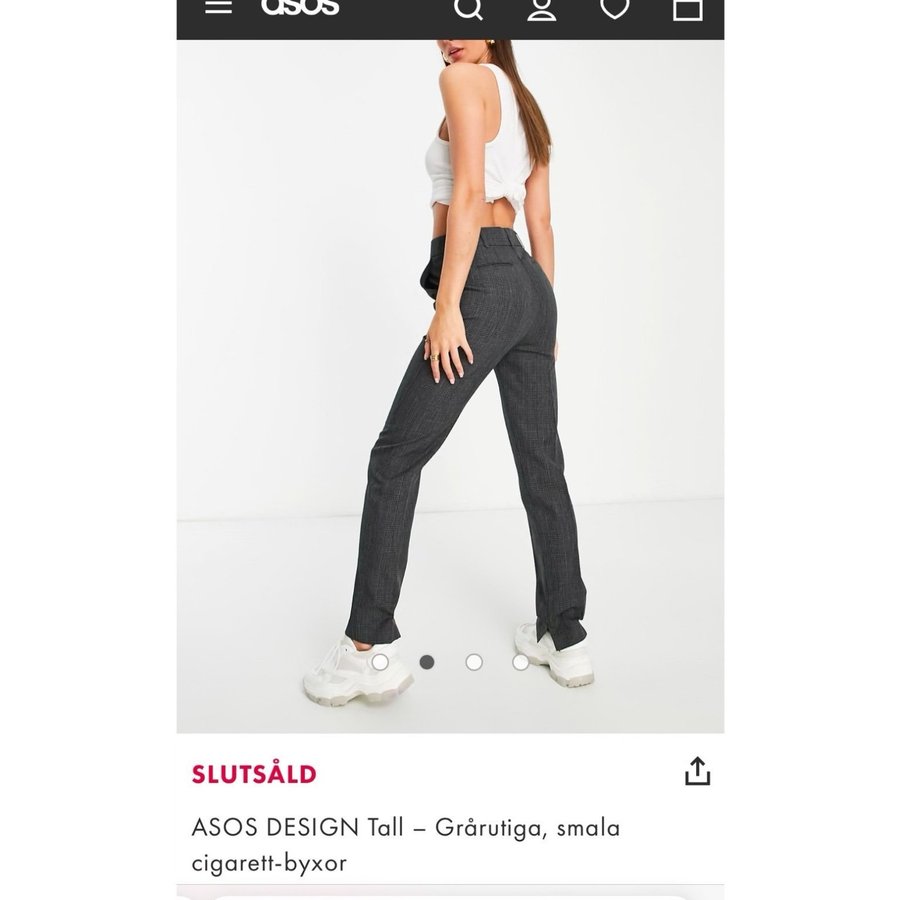This screenshot has height=900, width=900.
Task: Open the shopping bag
Action: 687,9
